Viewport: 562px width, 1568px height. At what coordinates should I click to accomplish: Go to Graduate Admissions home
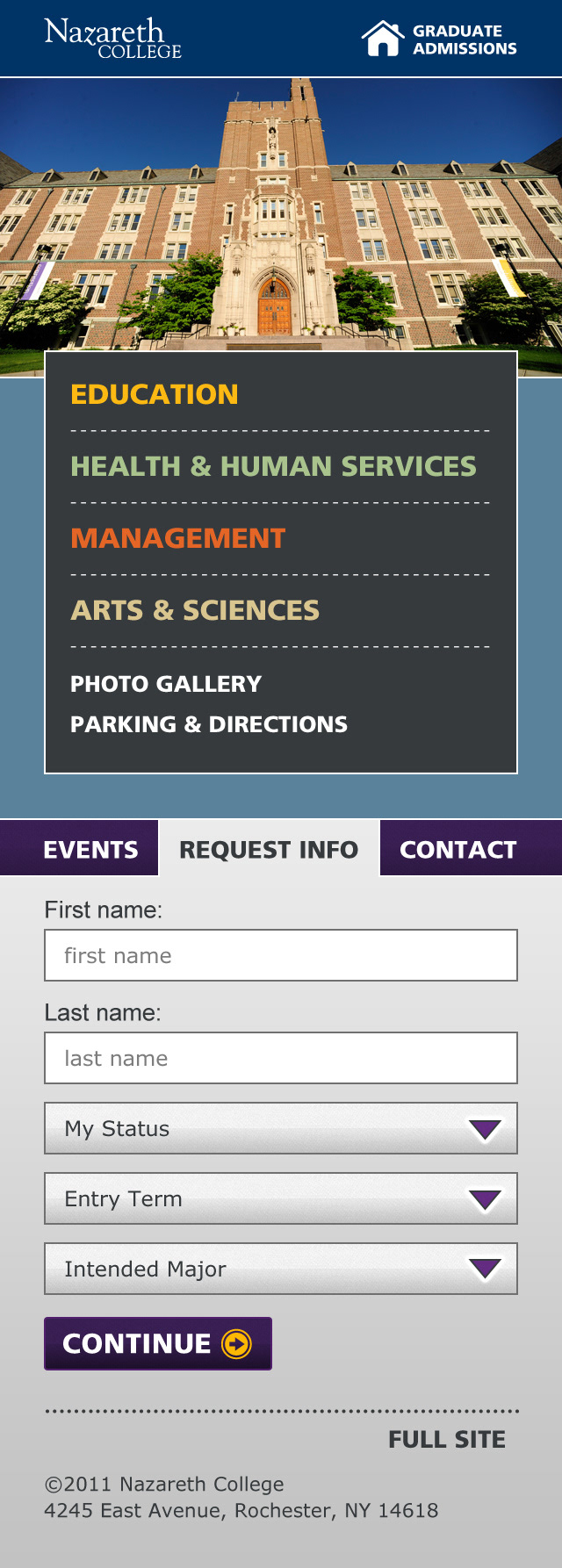pos(439,40)
